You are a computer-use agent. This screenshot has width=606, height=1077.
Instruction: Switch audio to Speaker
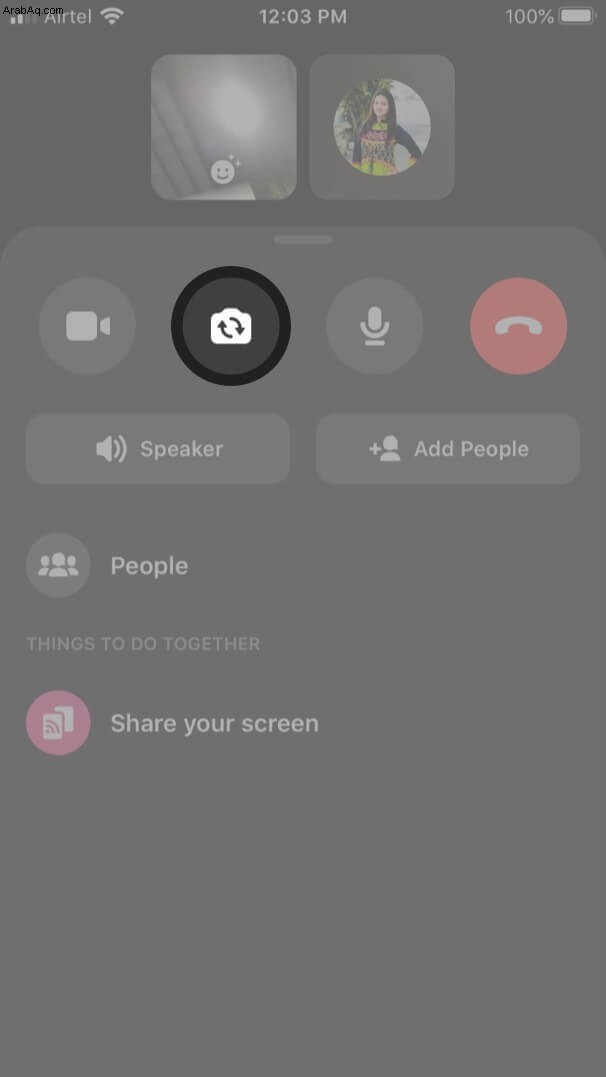(x=158, y=449)
